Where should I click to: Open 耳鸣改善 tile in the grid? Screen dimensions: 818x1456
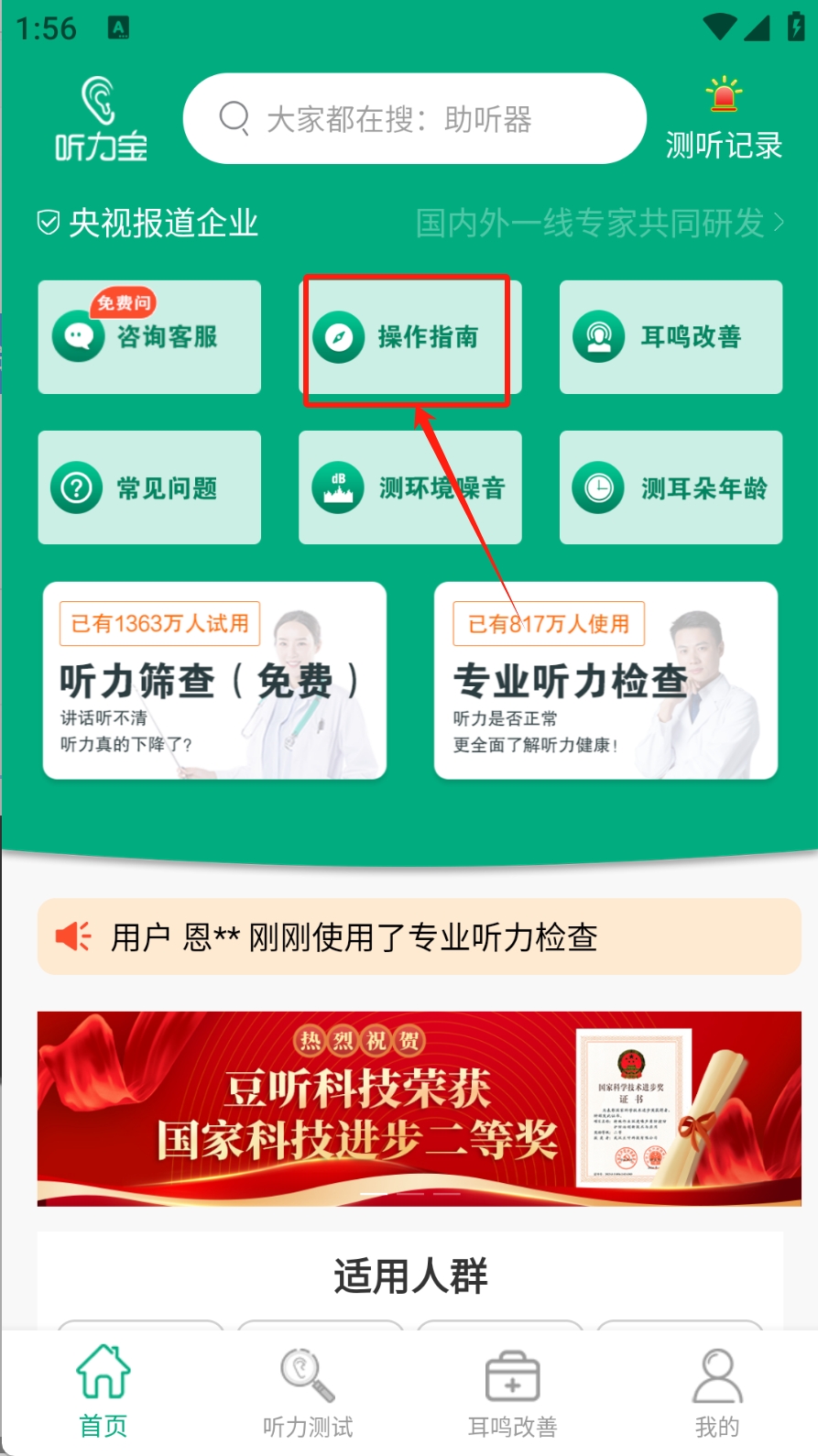pos(671,337)
